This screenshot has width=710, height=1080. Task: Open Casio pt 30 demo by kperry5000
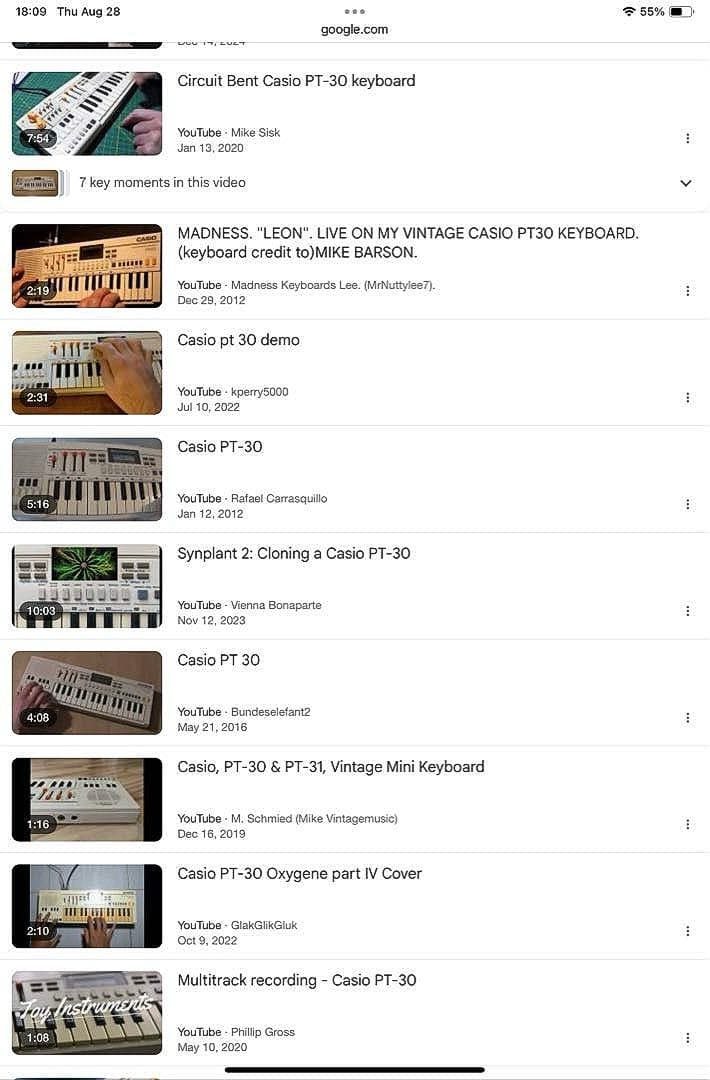pos(238,340)
